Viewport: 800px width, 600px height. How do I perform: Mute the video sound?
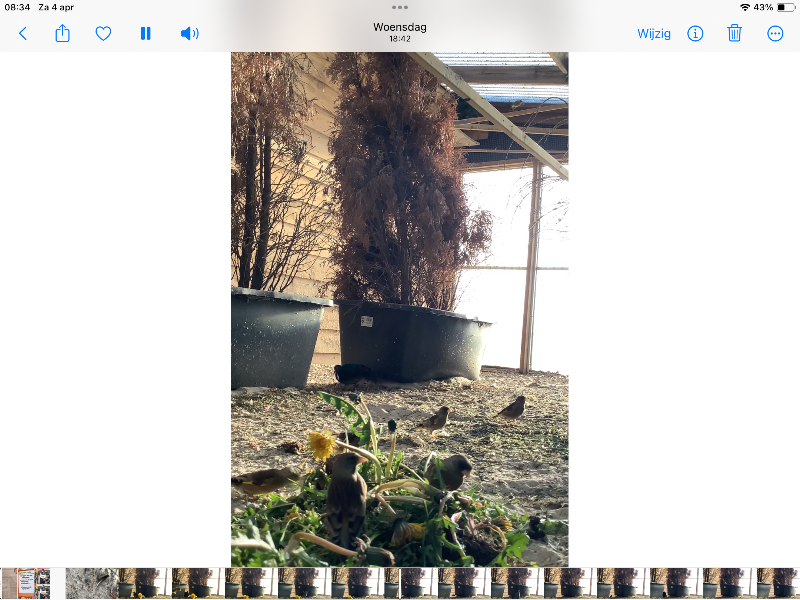pyautogui.click(x=189, y=33)
